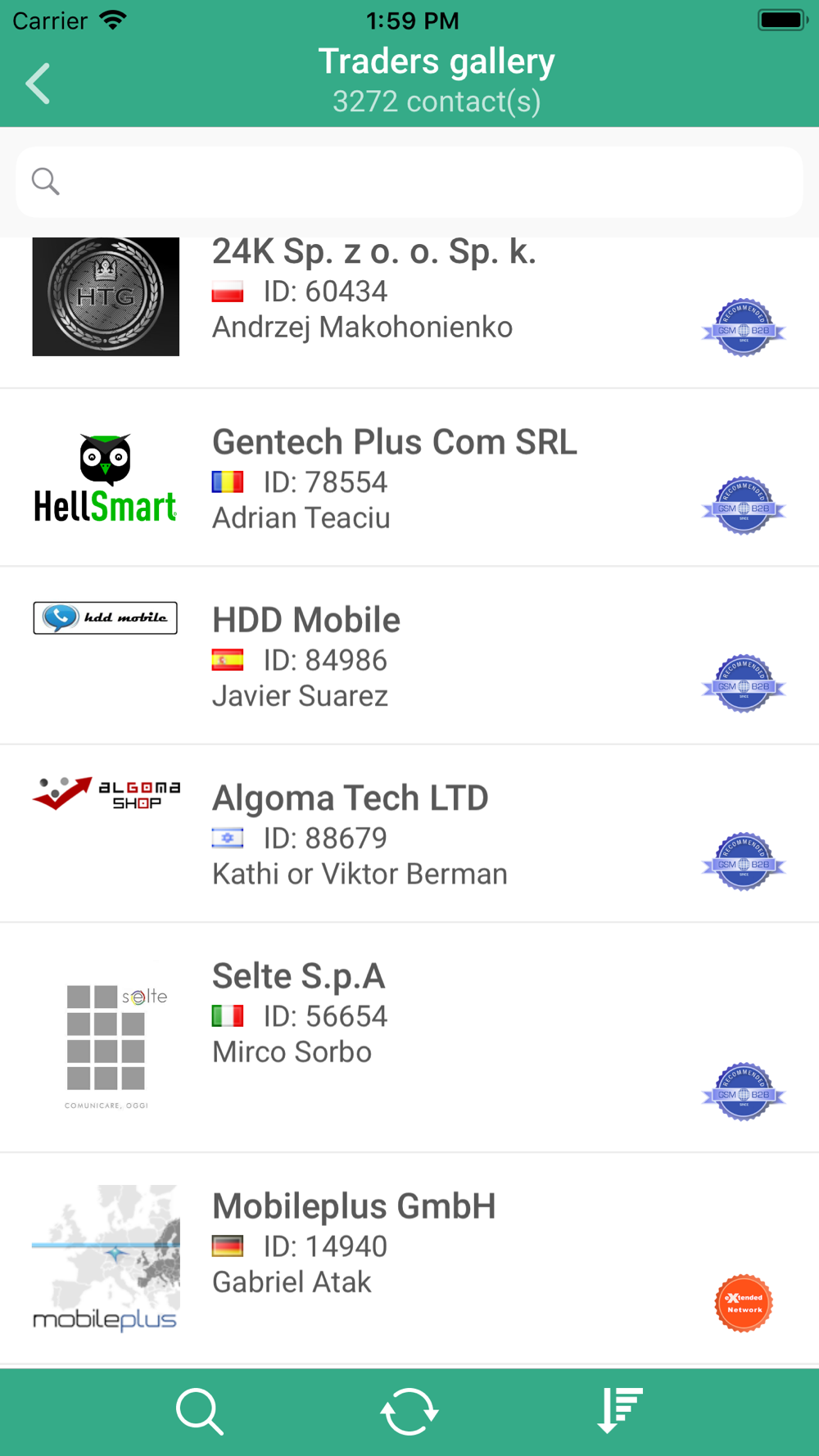
Task: Tap the magnifier icon in bottom toolbar
Action: point(199,1411)
